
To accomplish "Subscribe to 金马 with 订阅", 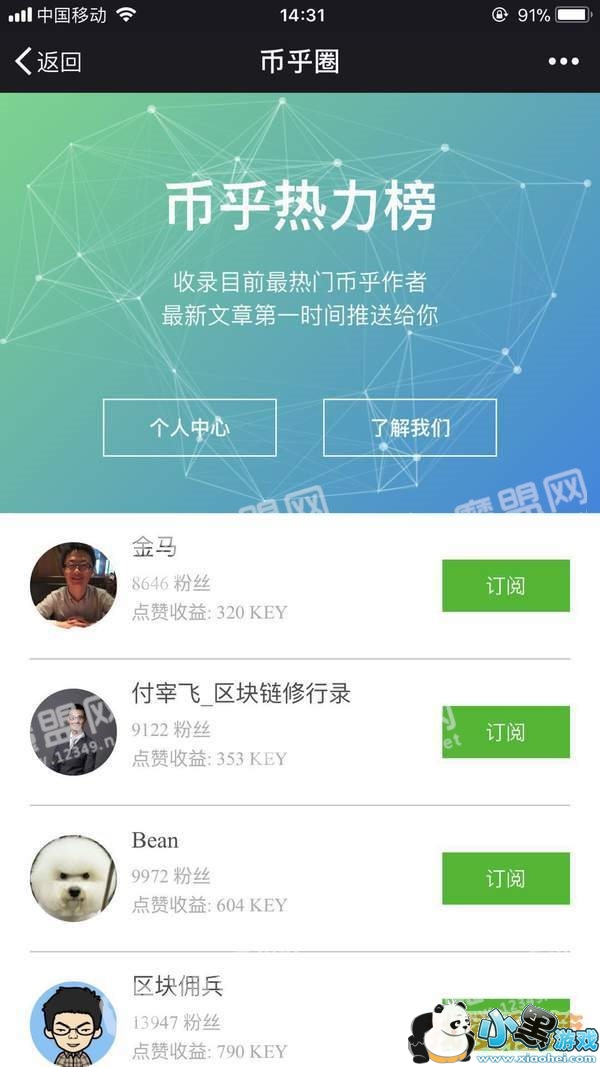I will point(505,585).
